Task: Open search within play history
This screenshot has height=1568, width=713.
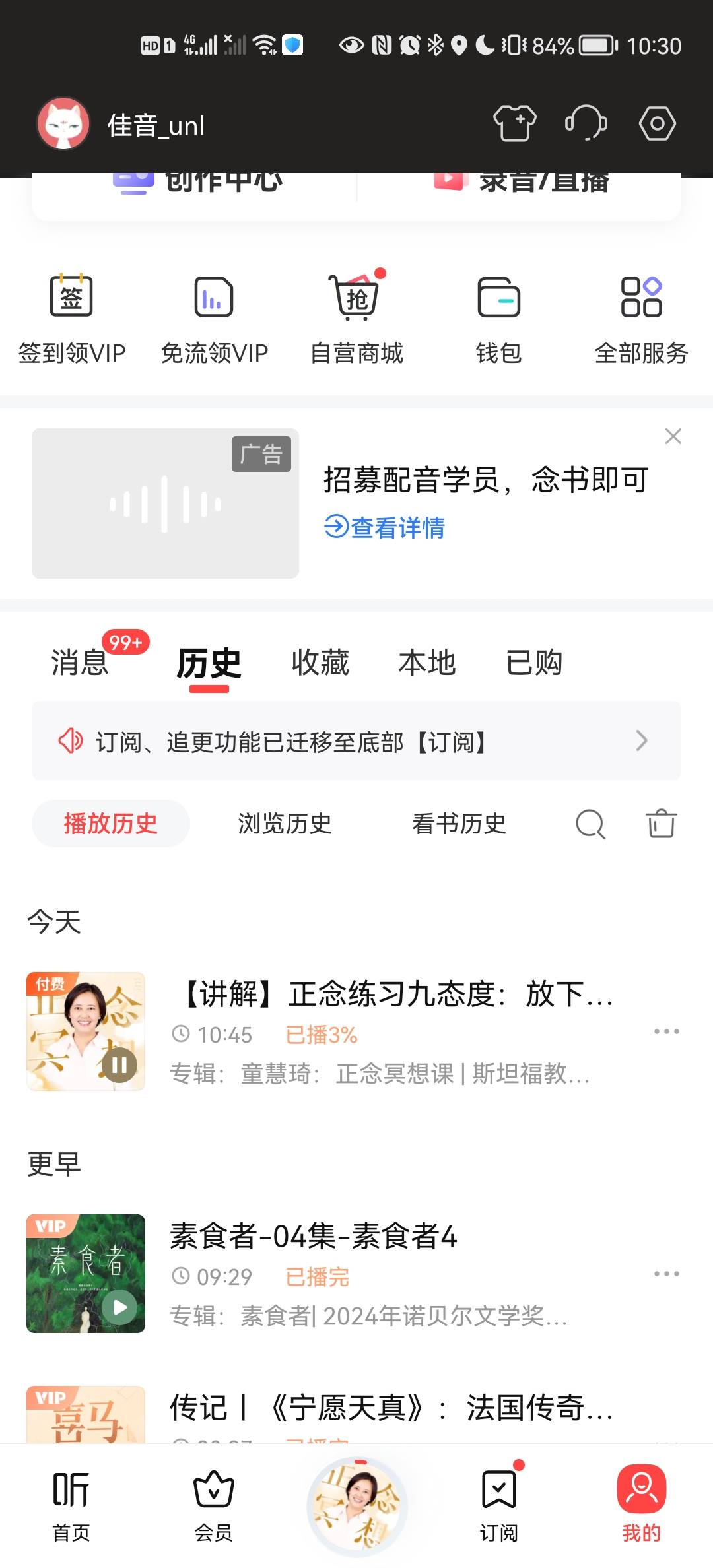Action: click(x=590, y=824)
